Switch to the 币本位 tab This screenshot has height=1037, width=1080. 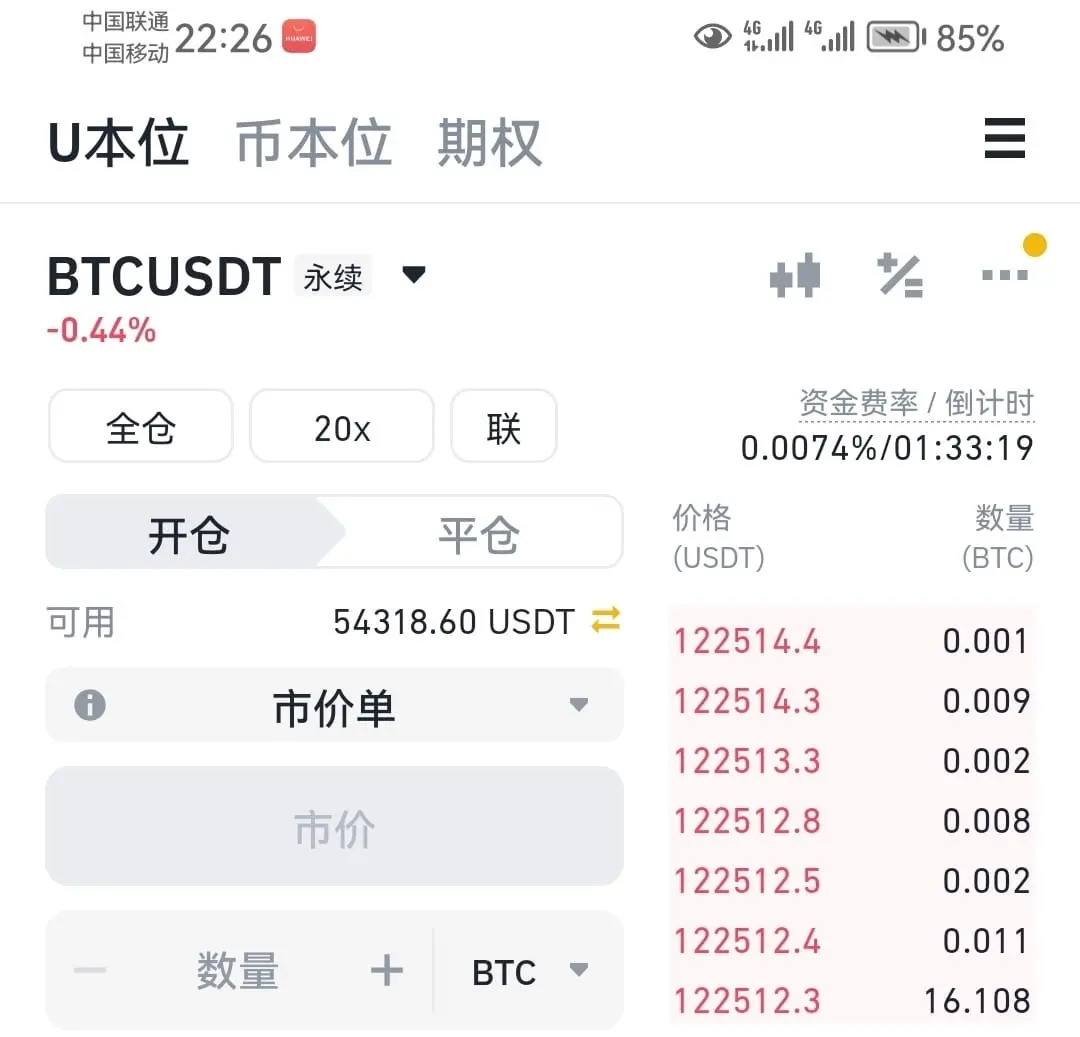pyautogui.click(x=314, y=143)
